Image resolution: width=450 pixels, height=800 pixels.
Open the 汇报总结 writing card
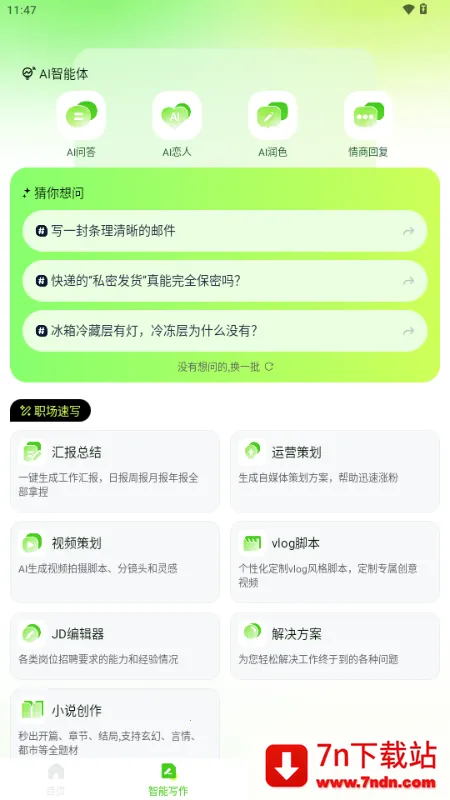pyautogui.click(x=115, y=471)
